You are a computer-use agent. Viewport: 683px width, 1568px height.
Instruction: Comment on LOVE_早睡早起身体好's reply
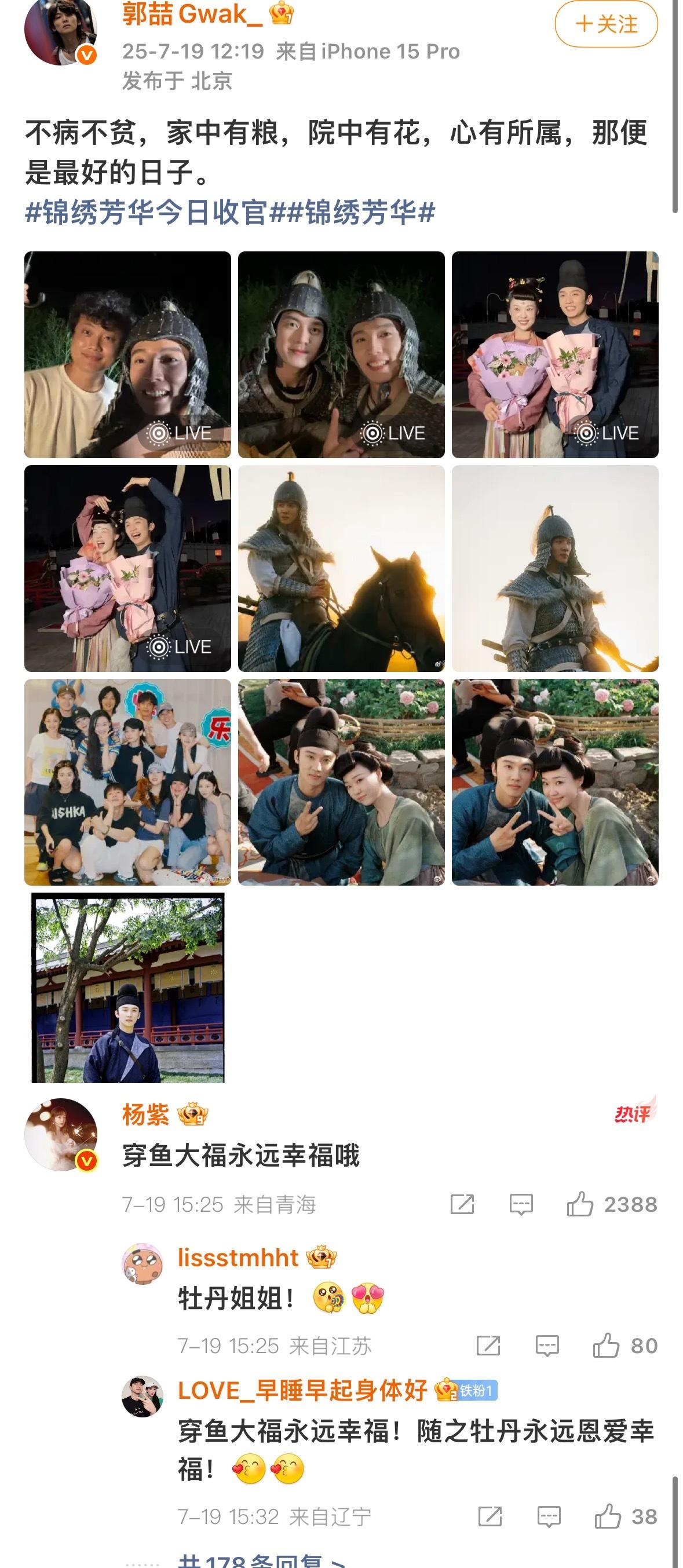[549, 1516]
